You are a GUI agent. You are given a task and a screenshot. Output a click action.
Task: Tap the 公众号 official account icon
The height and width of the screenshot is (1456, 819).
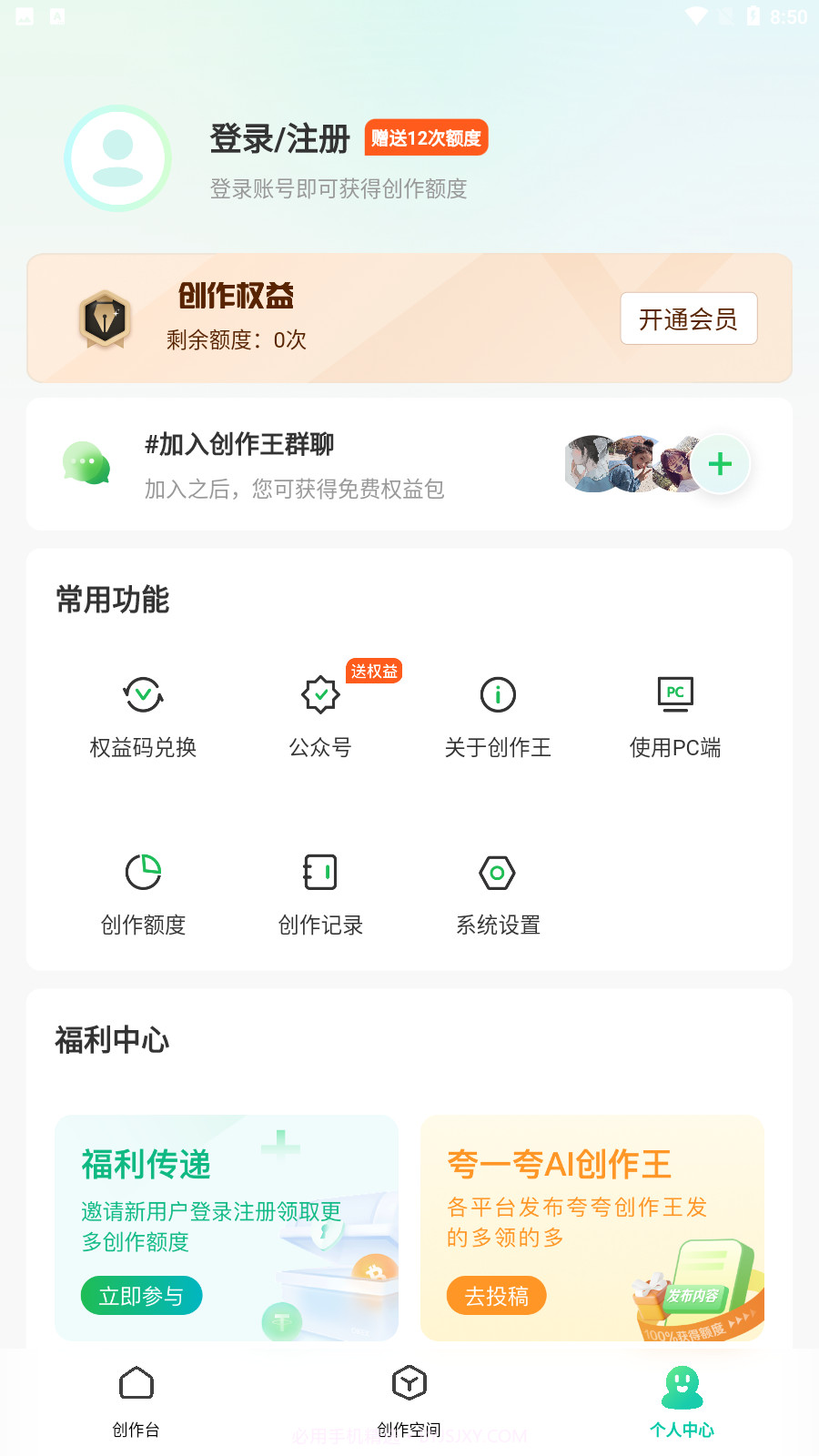click(x=320, y=694)
